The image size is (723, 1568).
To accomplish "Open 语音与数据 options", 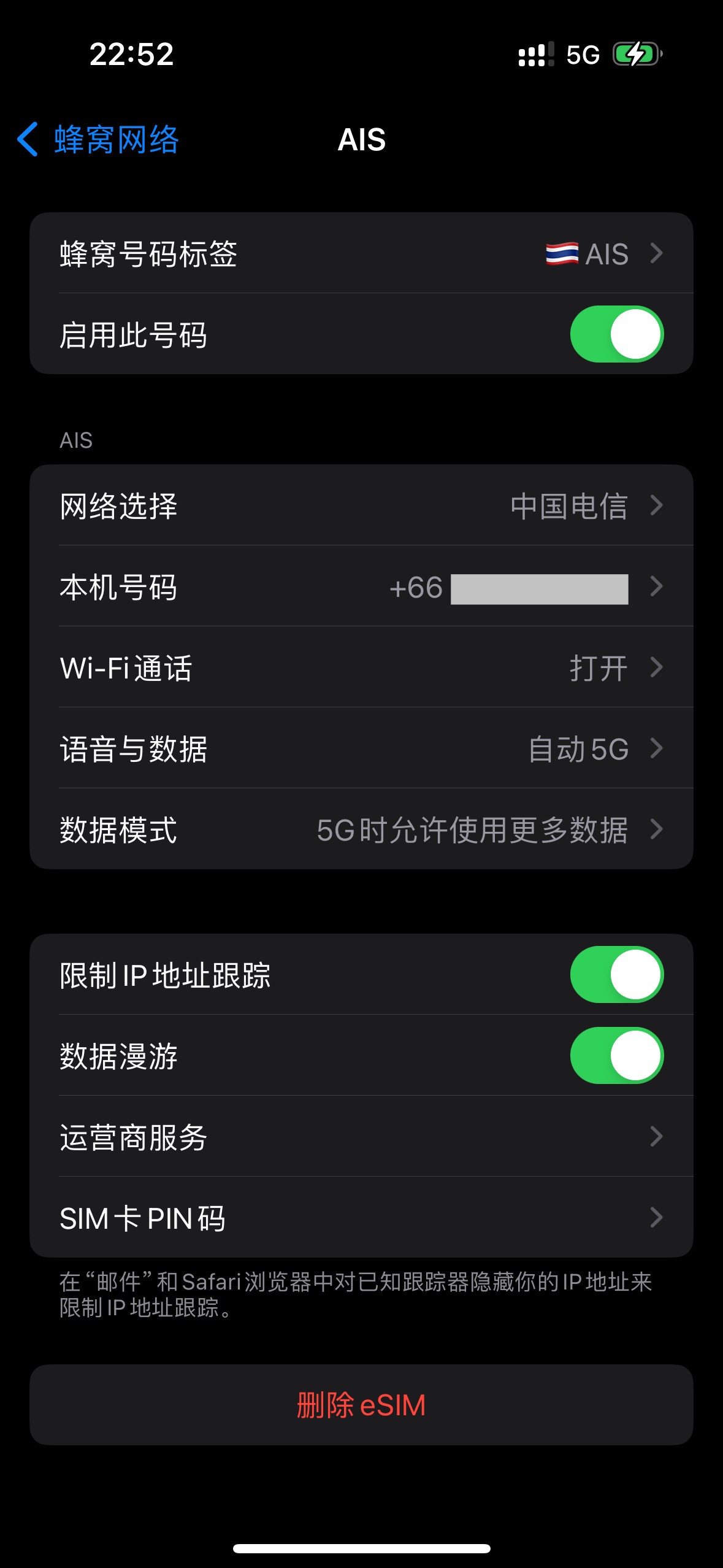I will click(x=361, y=748).
